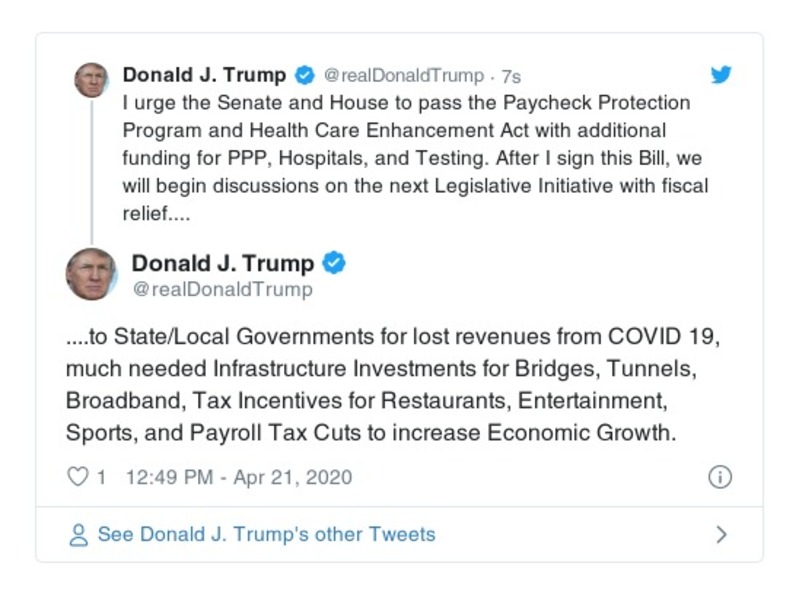
Task: Like this tweet with the heart icon
Action: coord(78,477)
